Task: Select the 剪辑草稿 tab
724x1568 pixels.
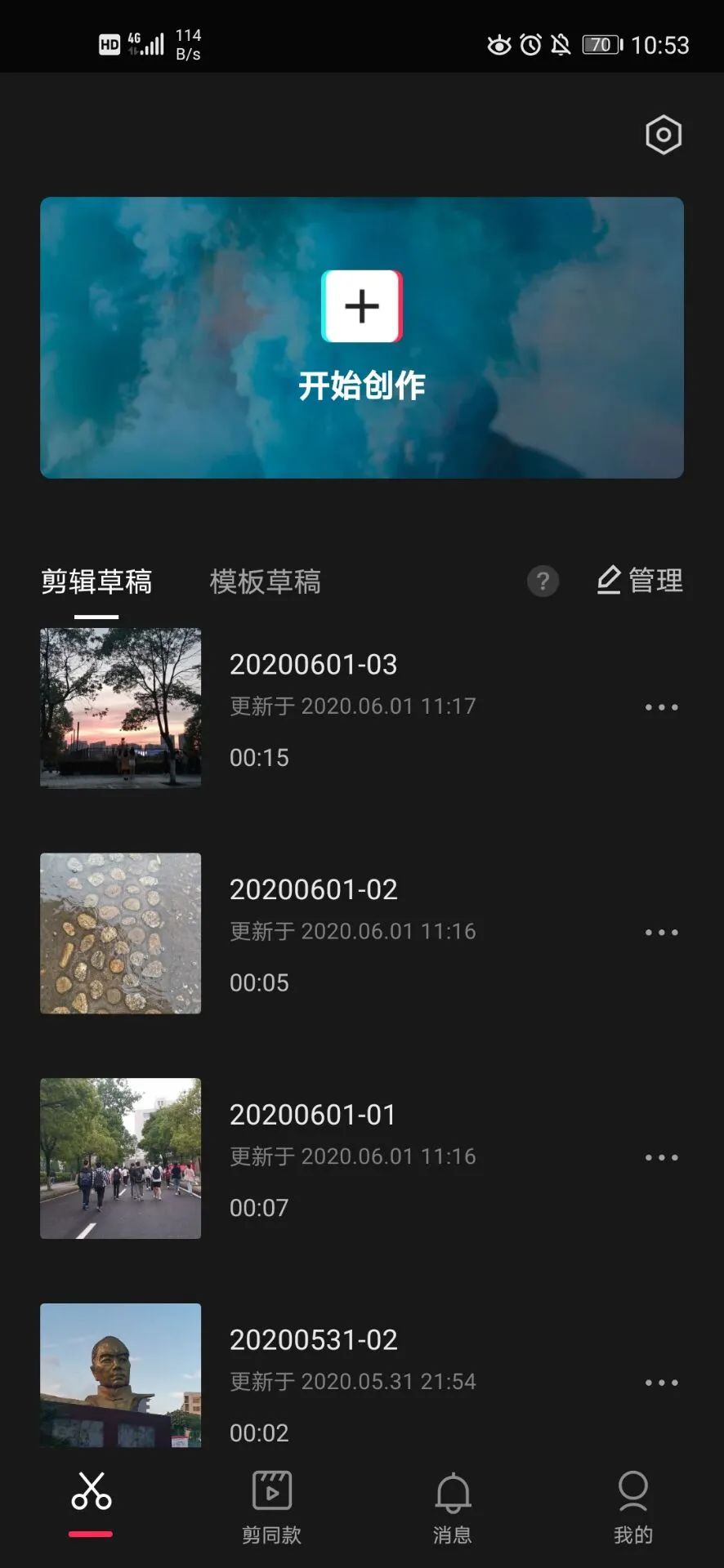Action: (x=96, y=581)
